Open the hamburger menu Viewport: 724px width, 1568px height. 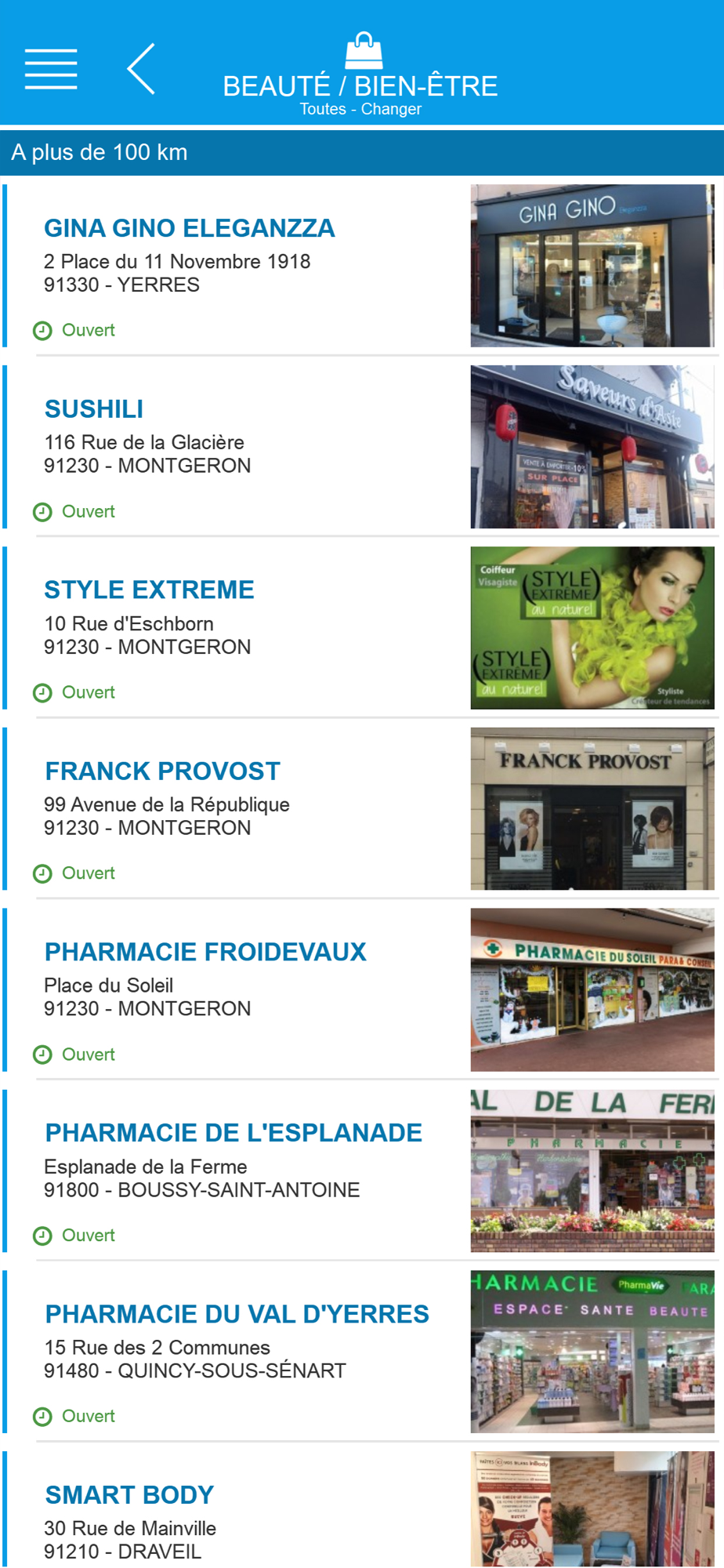point(51,69)
